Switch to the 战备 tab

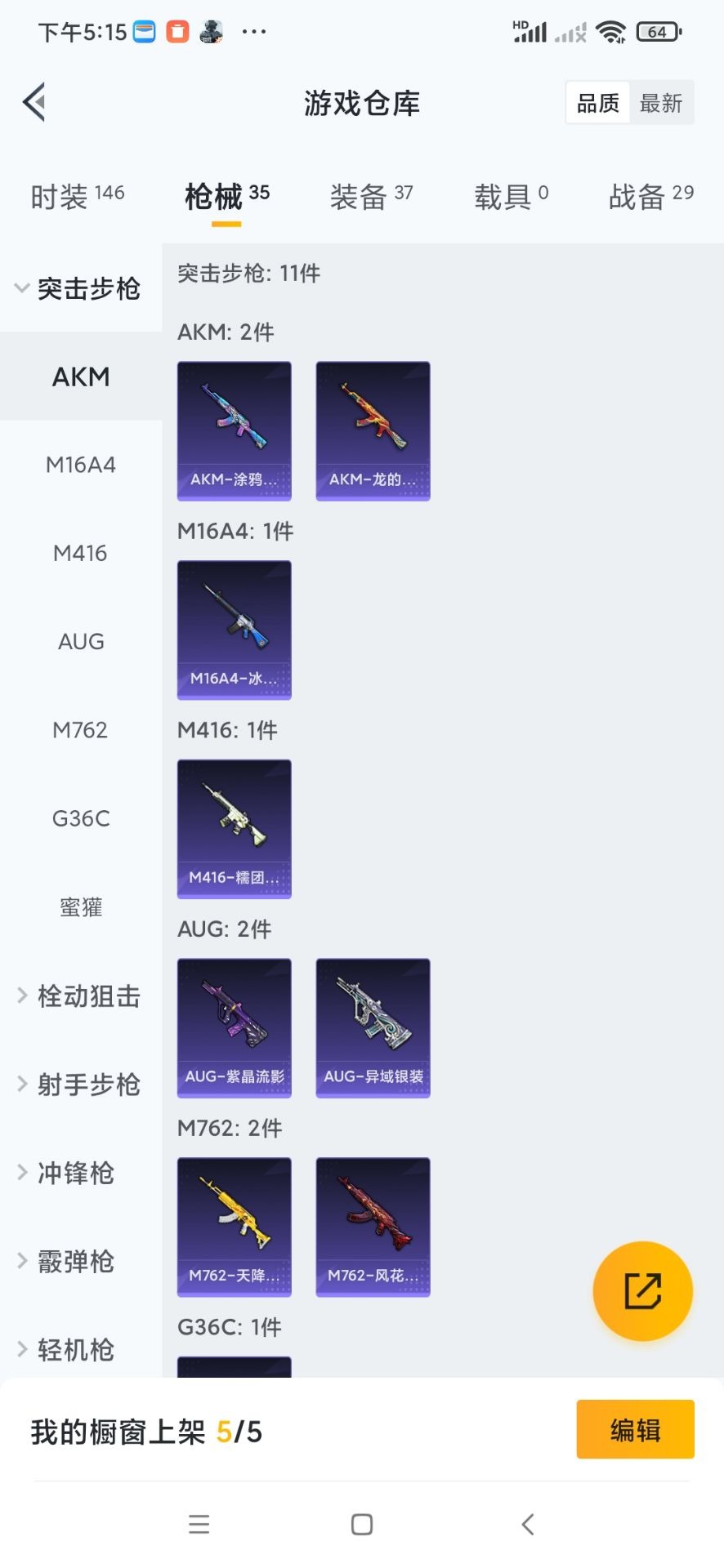click(650, 196)
